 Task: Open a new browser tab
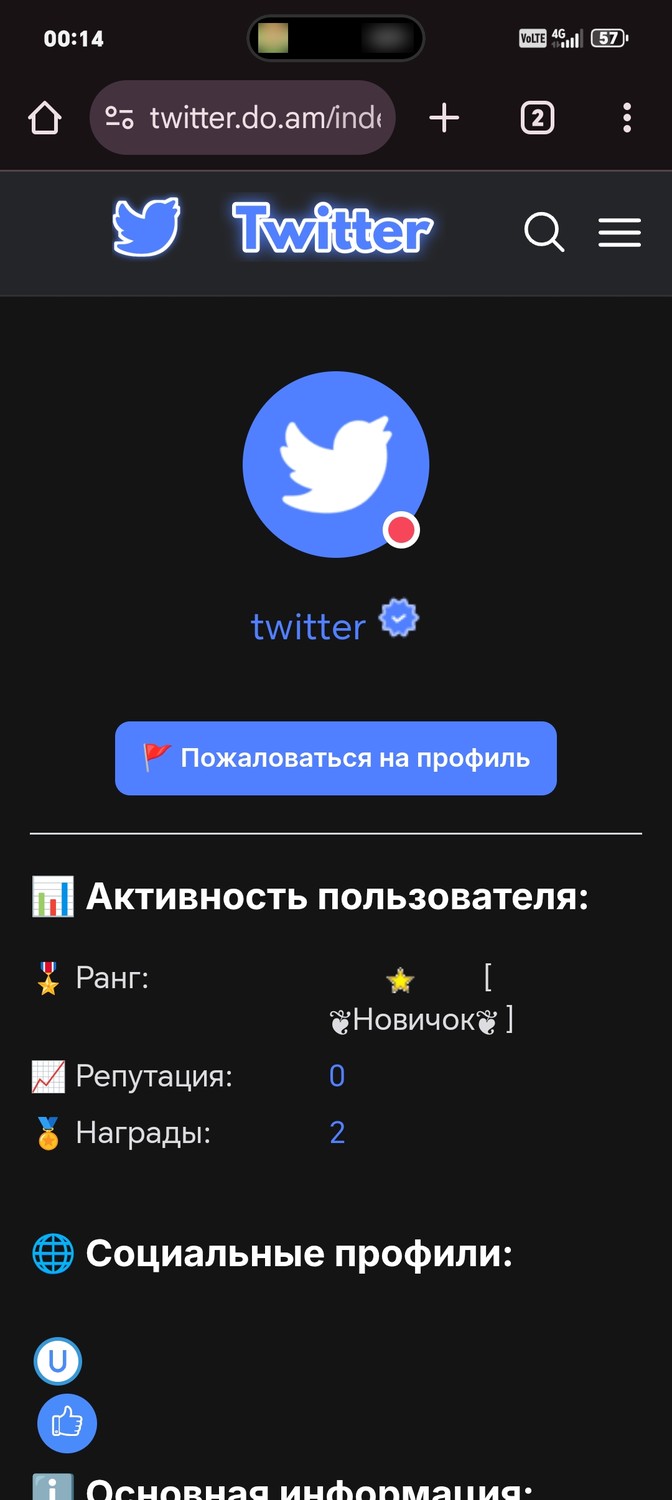click(444, 118)
